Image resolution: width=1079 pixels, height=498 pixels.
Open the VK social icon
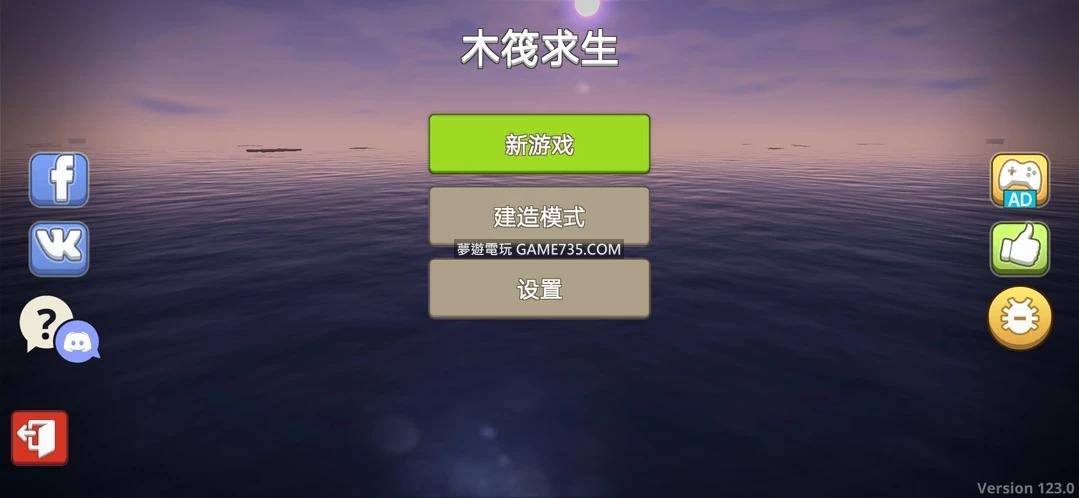click(x=59, y=248)
